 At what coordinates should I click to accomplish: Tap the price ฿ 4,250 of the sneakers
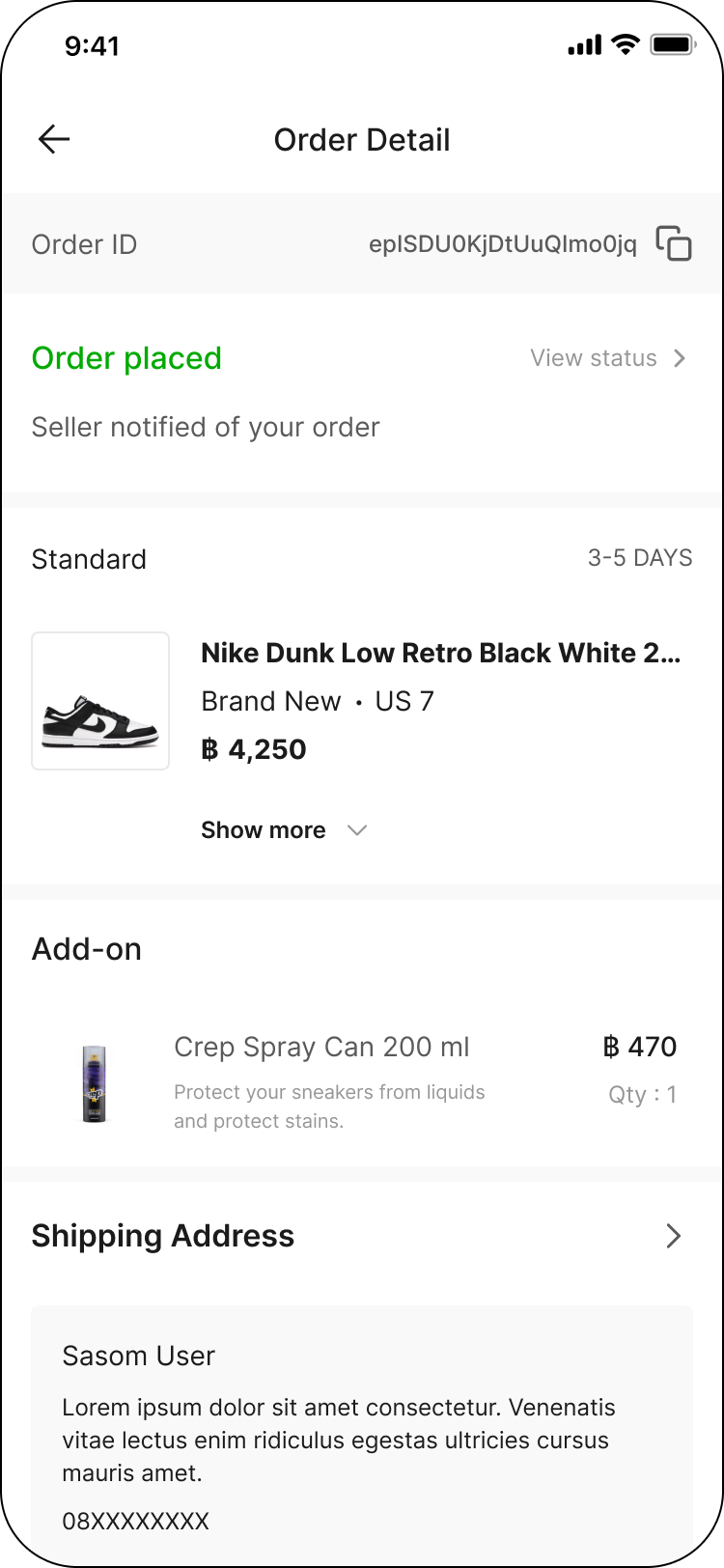[x=253, y=749]
